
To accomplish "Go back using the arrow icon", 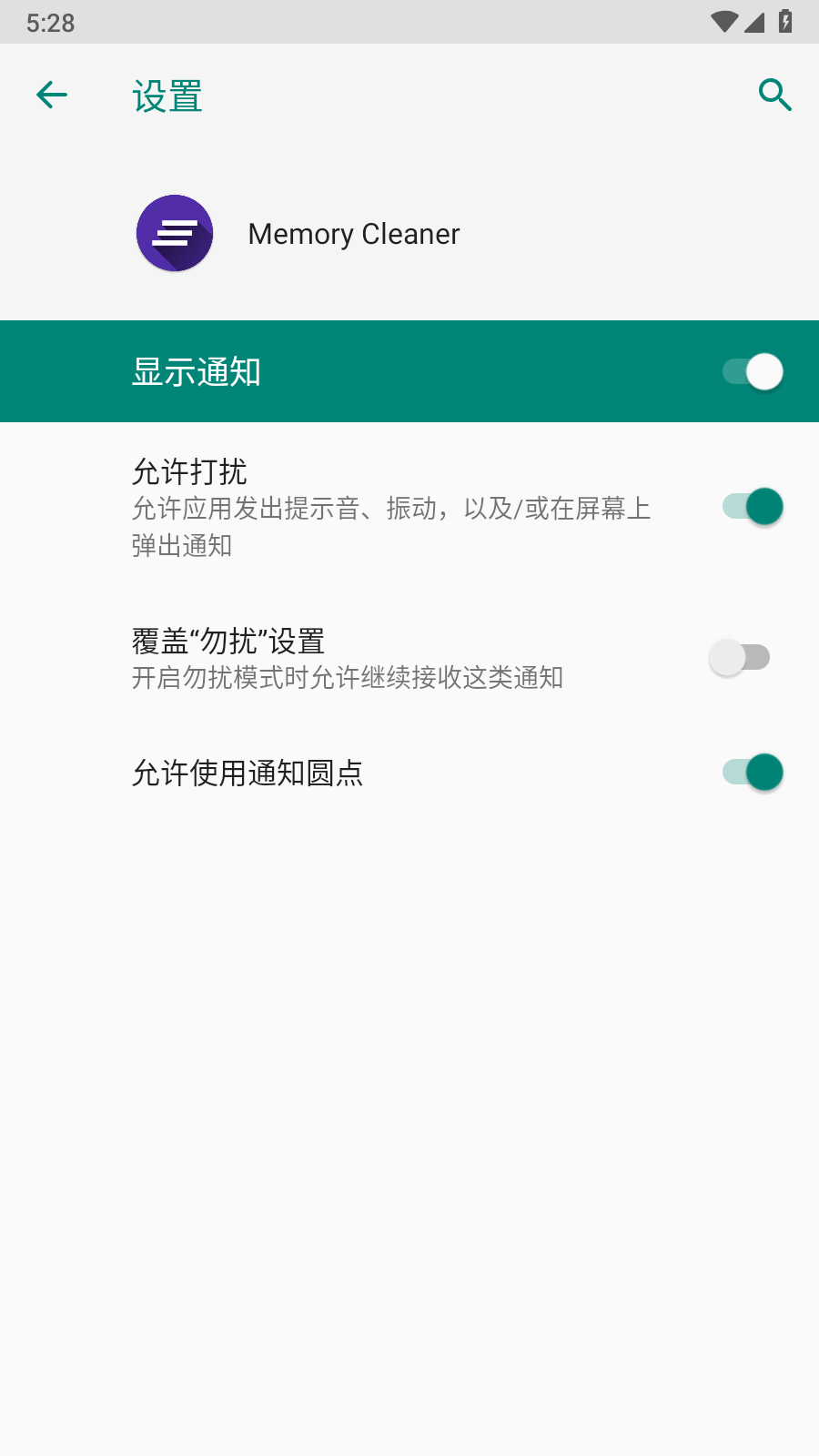I will [x=52, y=95].
